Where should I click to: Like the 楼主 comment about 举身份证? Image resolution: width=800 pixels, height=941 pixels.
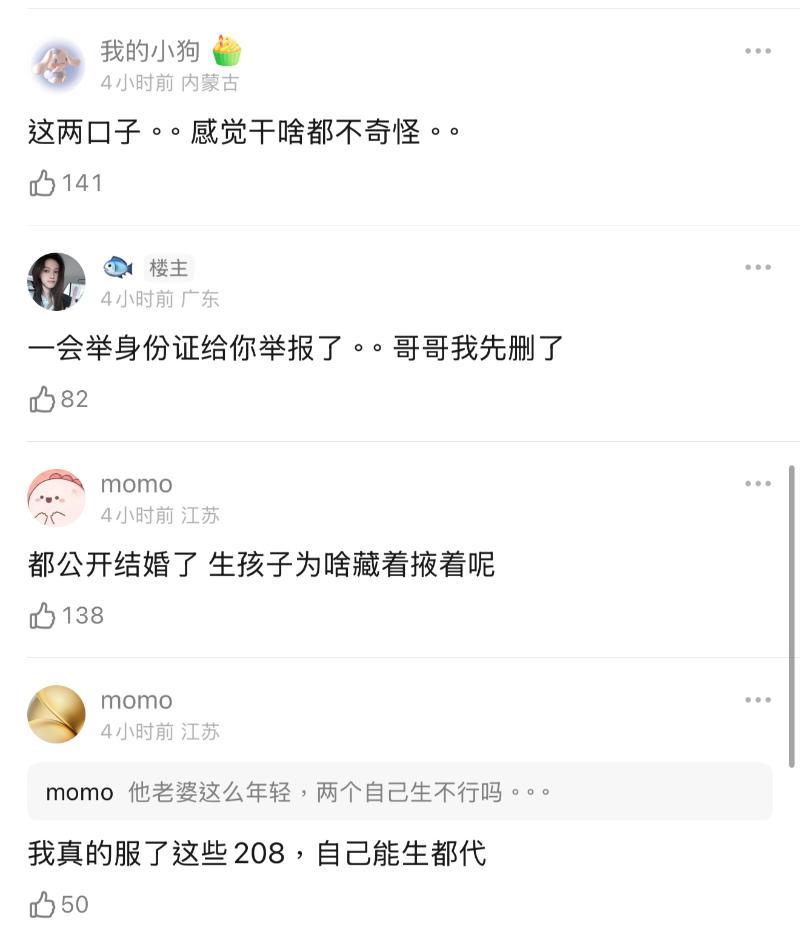point(43,400)
